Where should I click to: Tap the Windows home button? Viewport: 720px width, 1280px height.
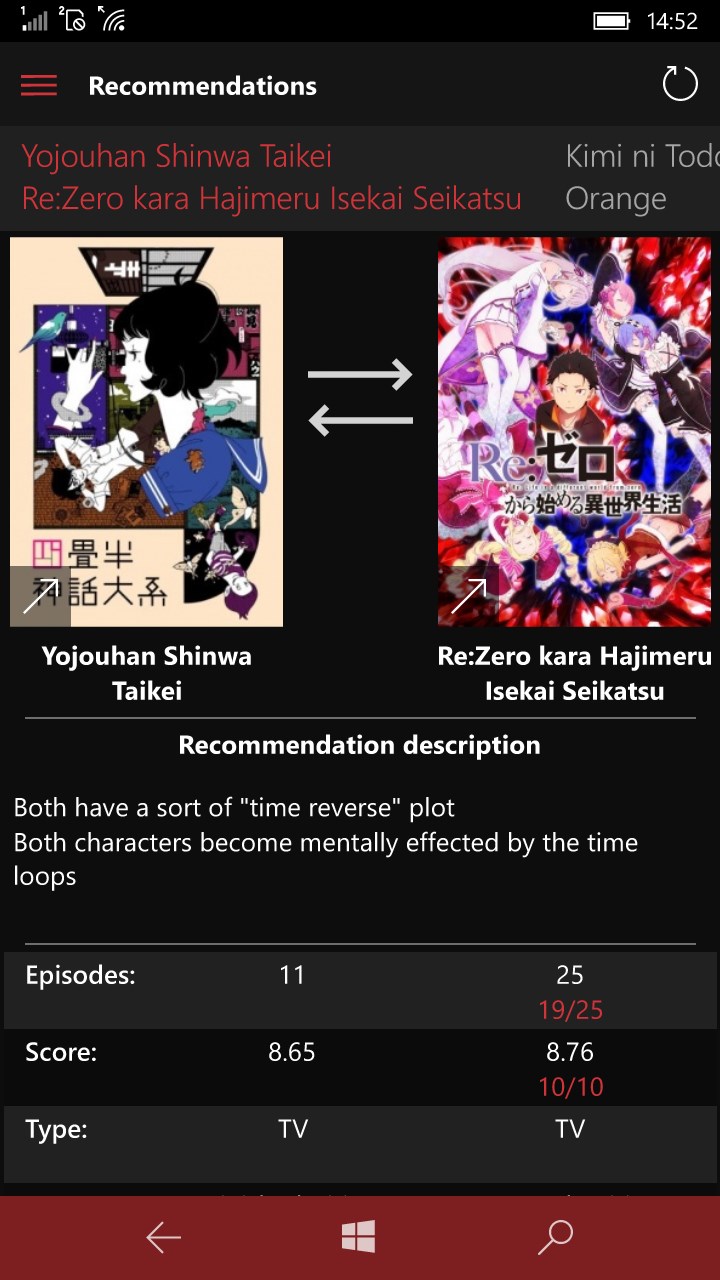pos(359,1238)
